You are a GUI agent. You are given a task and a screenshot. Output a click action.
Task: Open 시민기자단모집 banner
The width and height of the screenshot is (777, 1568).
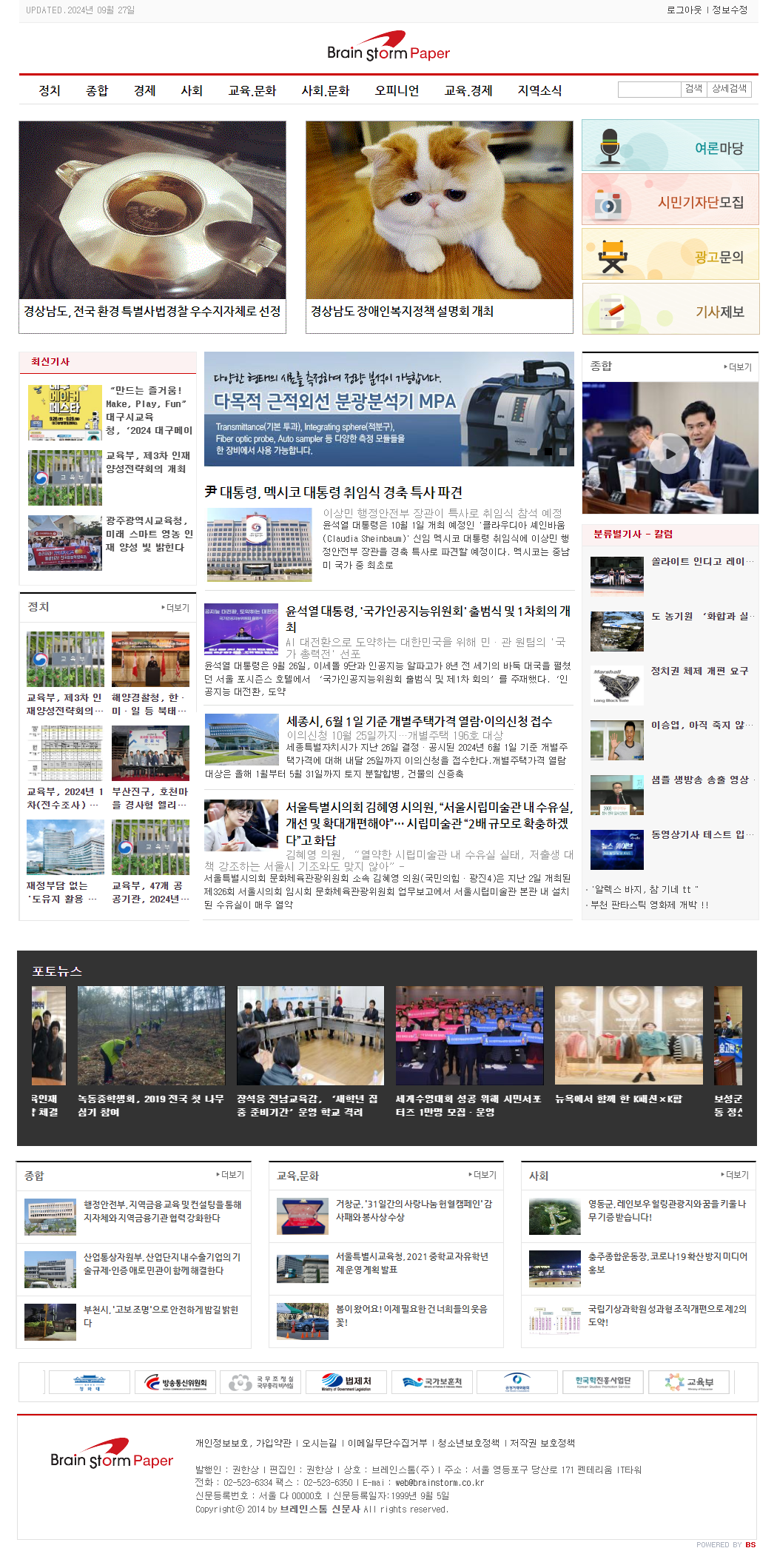coord(670,200)
